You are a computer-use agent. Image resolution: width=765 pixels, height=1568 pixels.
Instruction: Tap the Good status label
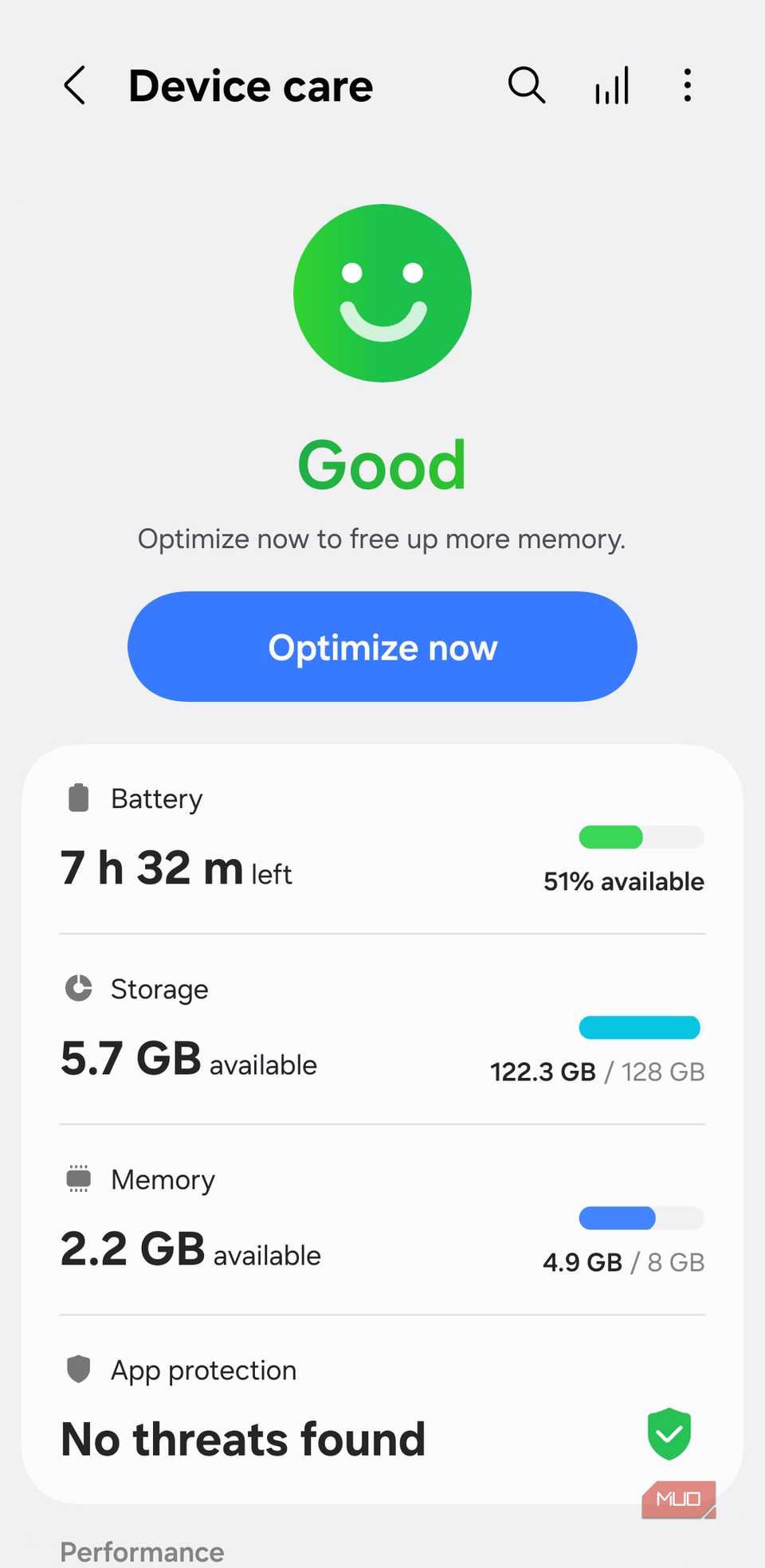(382, 465)
